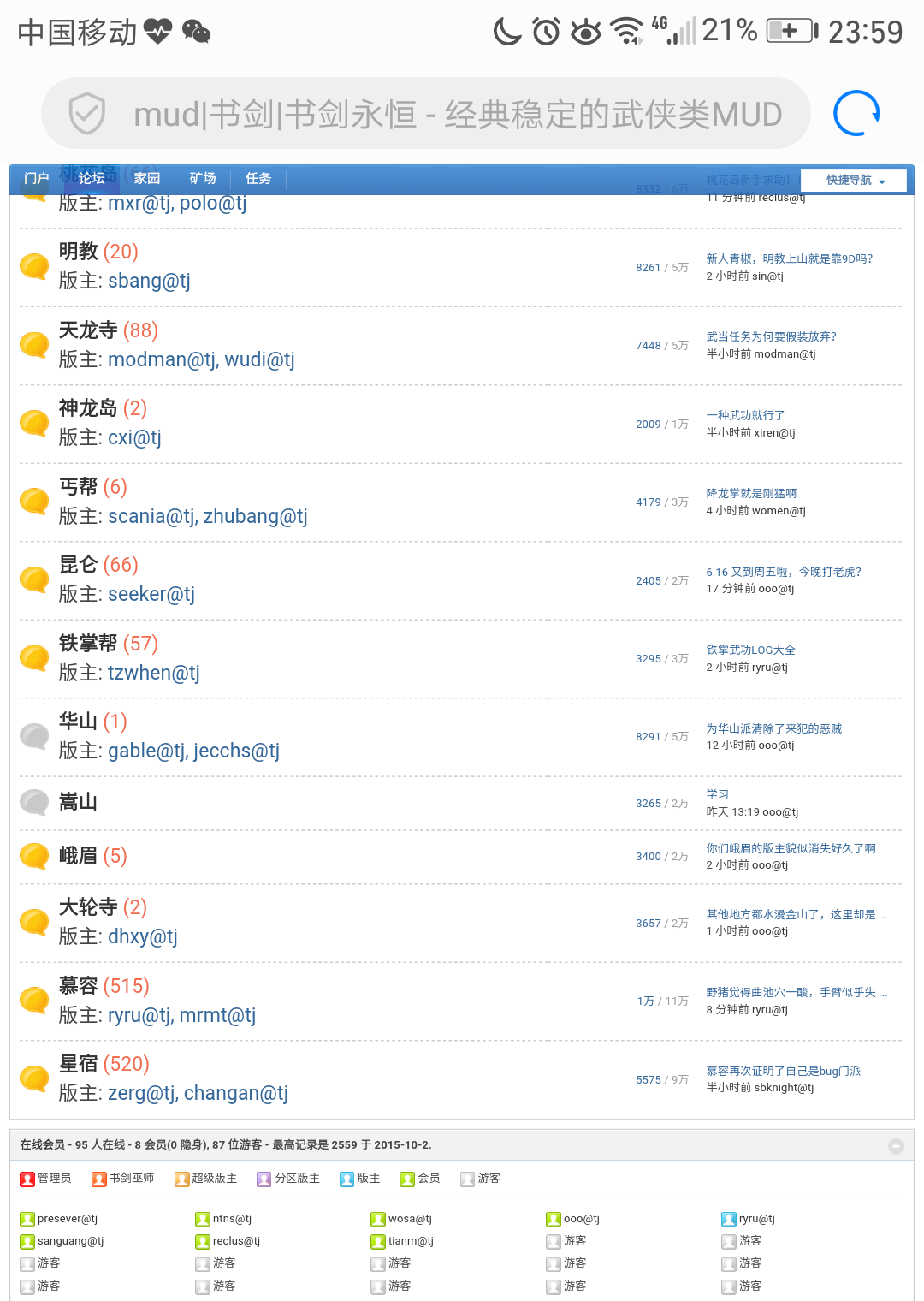View moderator seeker@tj profile

click(x=151, y=594)
